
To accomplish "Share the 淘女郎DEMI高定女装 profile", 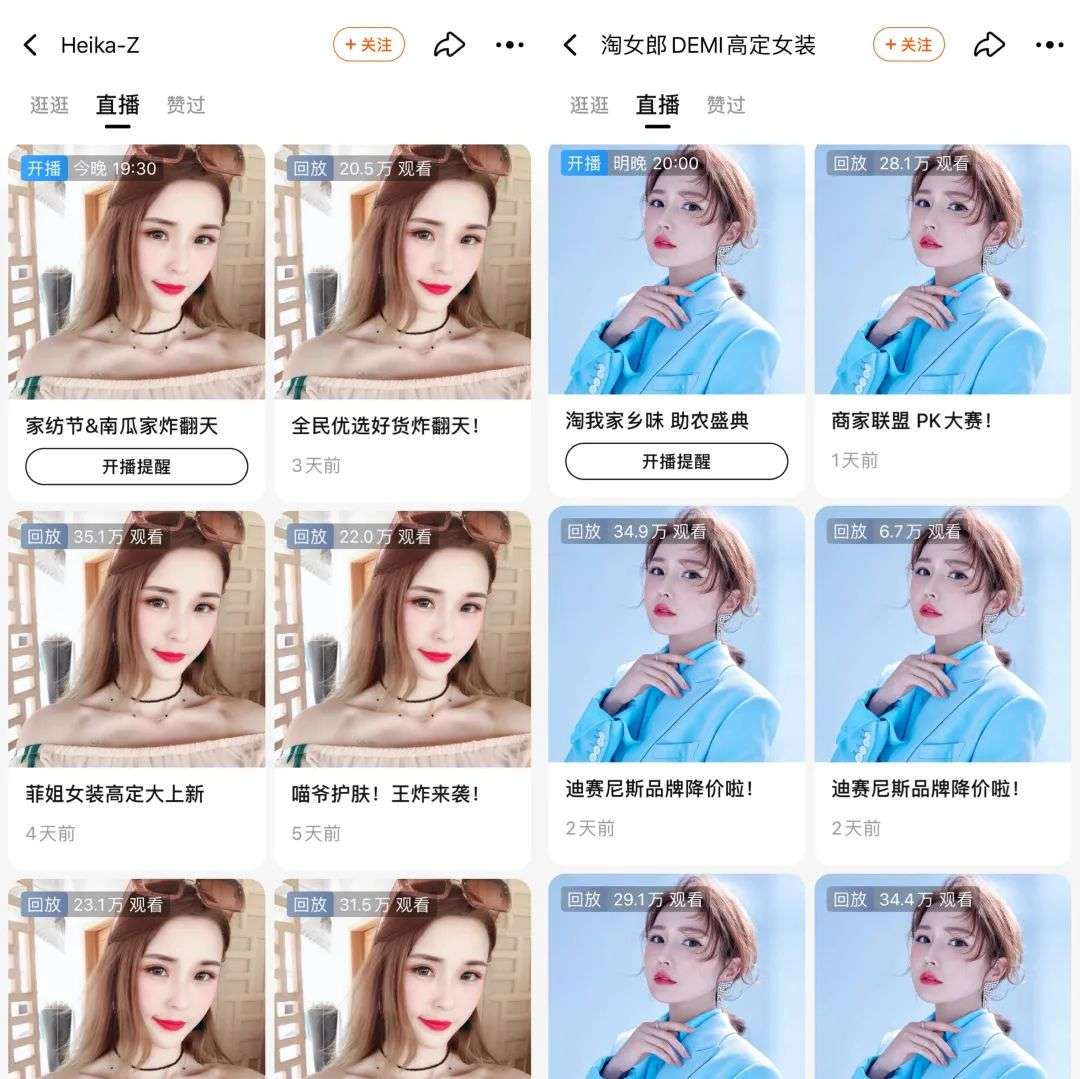I will [x=989, y=45].
